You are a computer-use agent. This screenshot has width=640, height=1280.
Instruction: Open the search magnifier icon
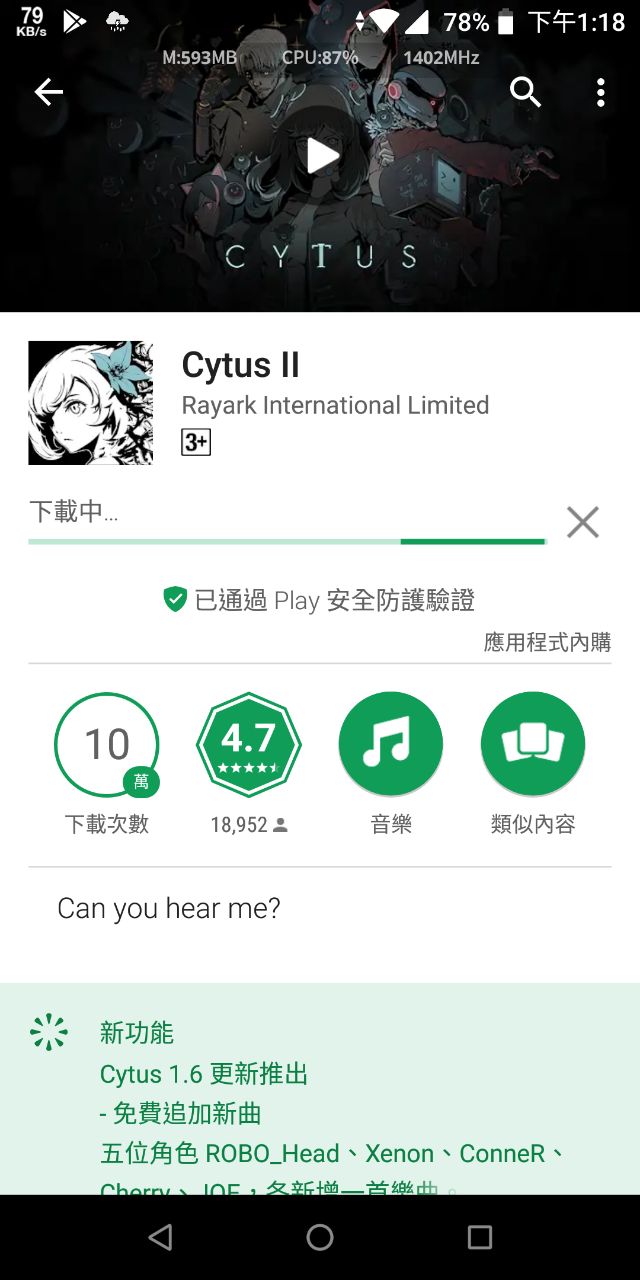click(x=525, y=93)
